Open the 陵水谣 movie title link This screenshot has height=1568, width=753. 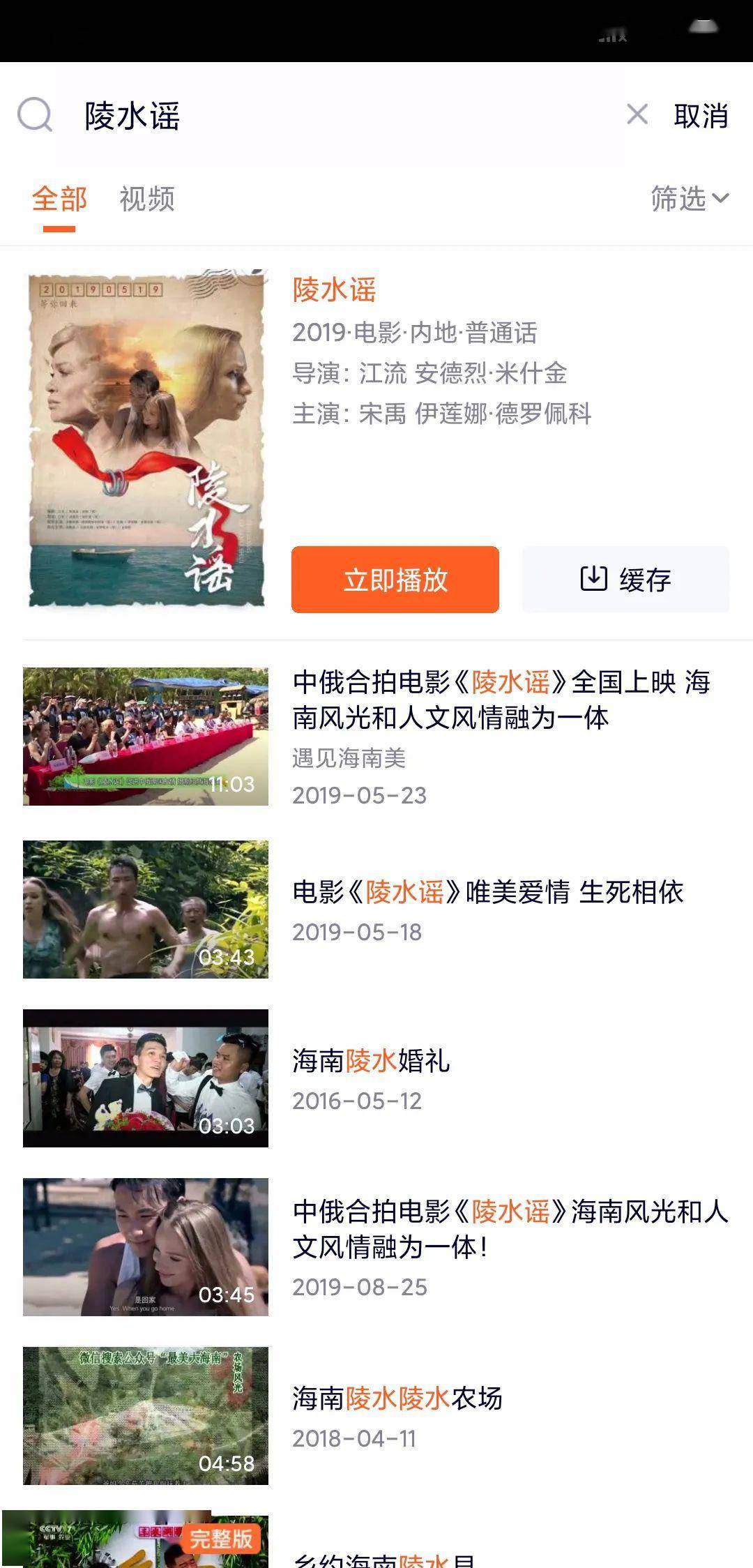point(334,289)
